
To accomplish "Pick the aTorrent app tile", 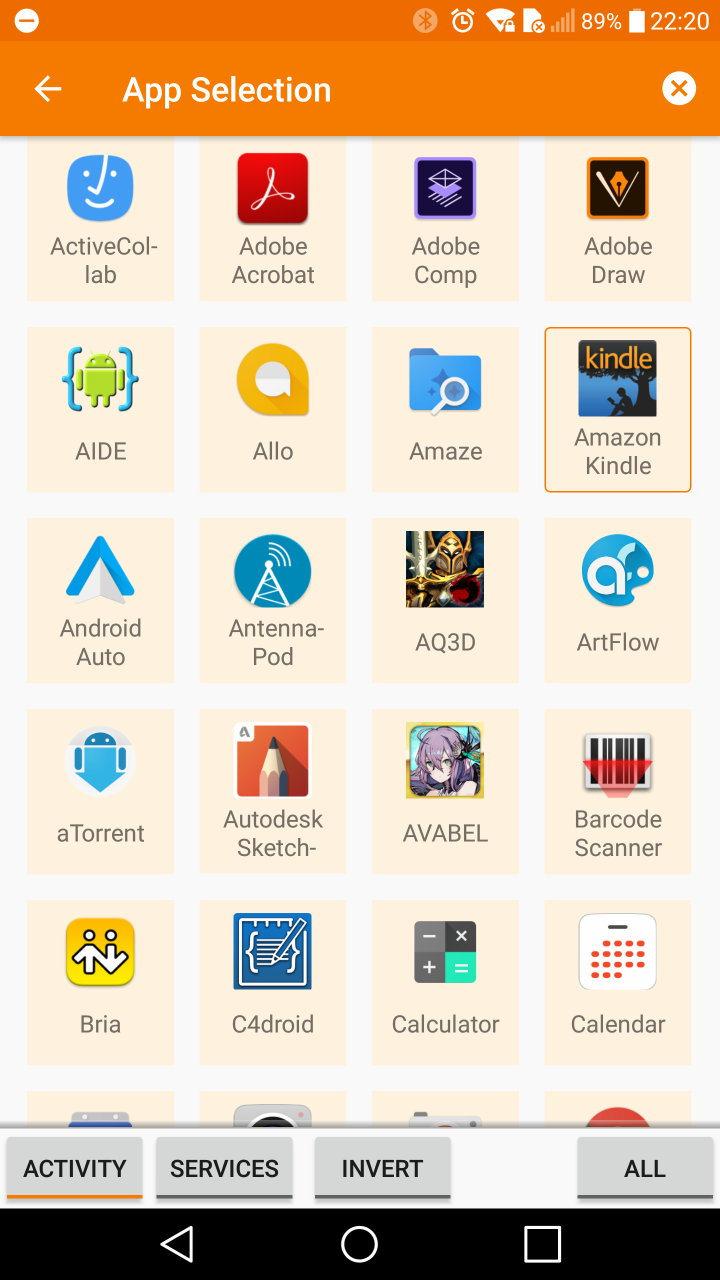I will 100,791.
